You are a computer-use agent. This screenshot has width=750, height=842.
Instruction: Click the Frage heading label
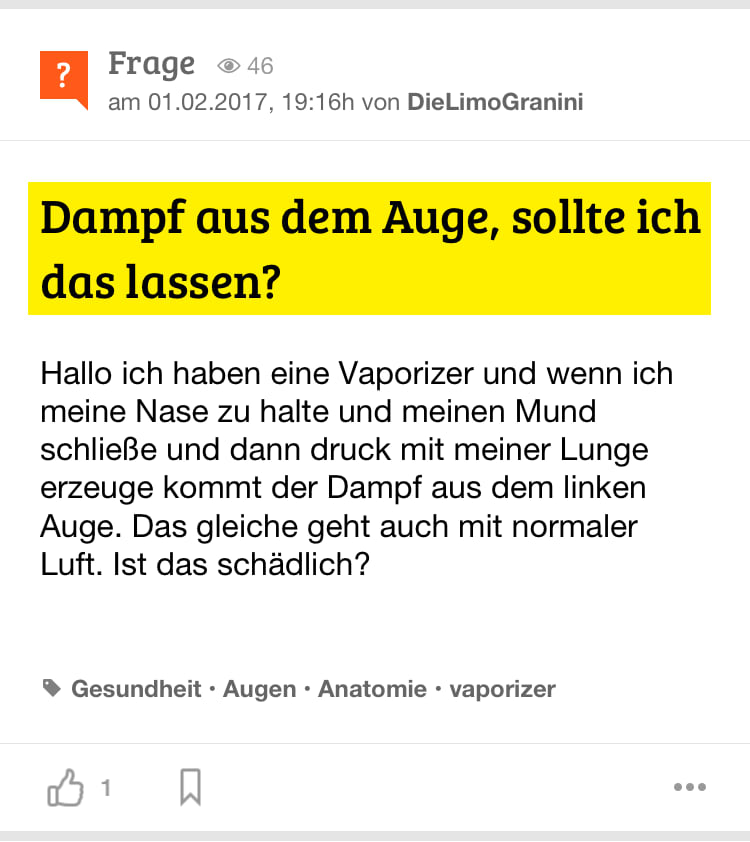(150, 64)
